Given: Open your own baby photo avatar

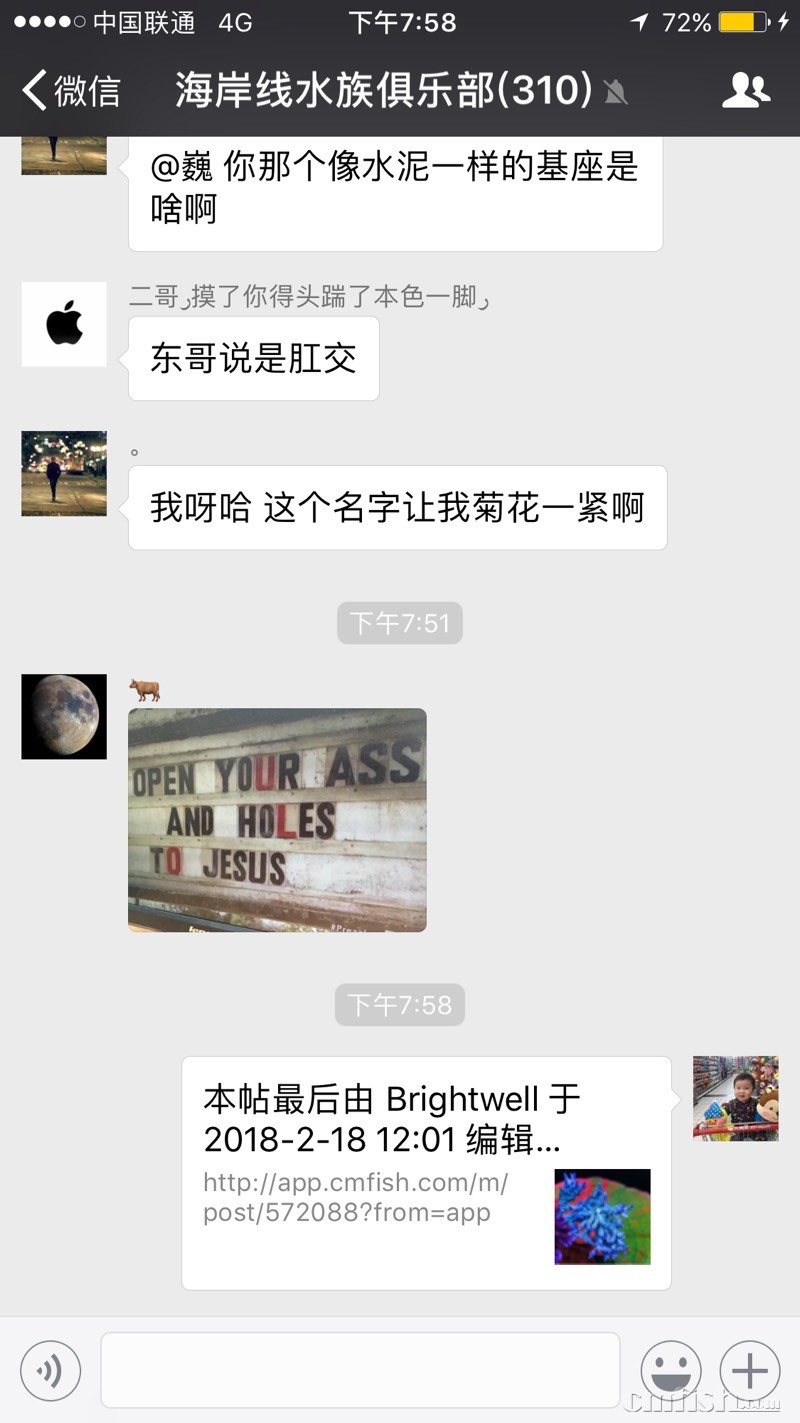Looking at the screenshot, I should tap(735, 1098).
